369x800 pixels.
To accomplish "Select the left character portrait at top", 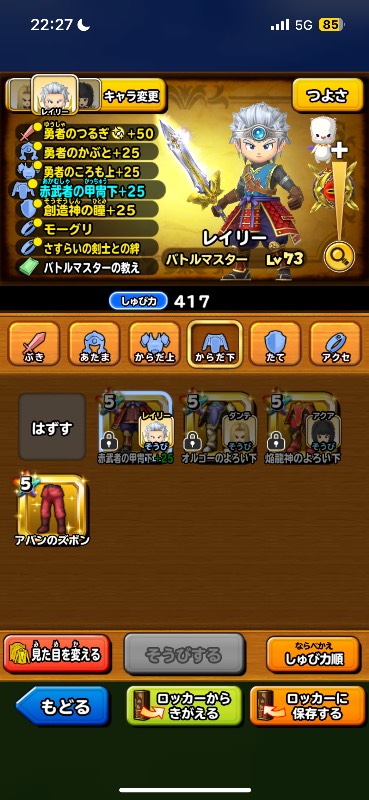I will 19,95.
